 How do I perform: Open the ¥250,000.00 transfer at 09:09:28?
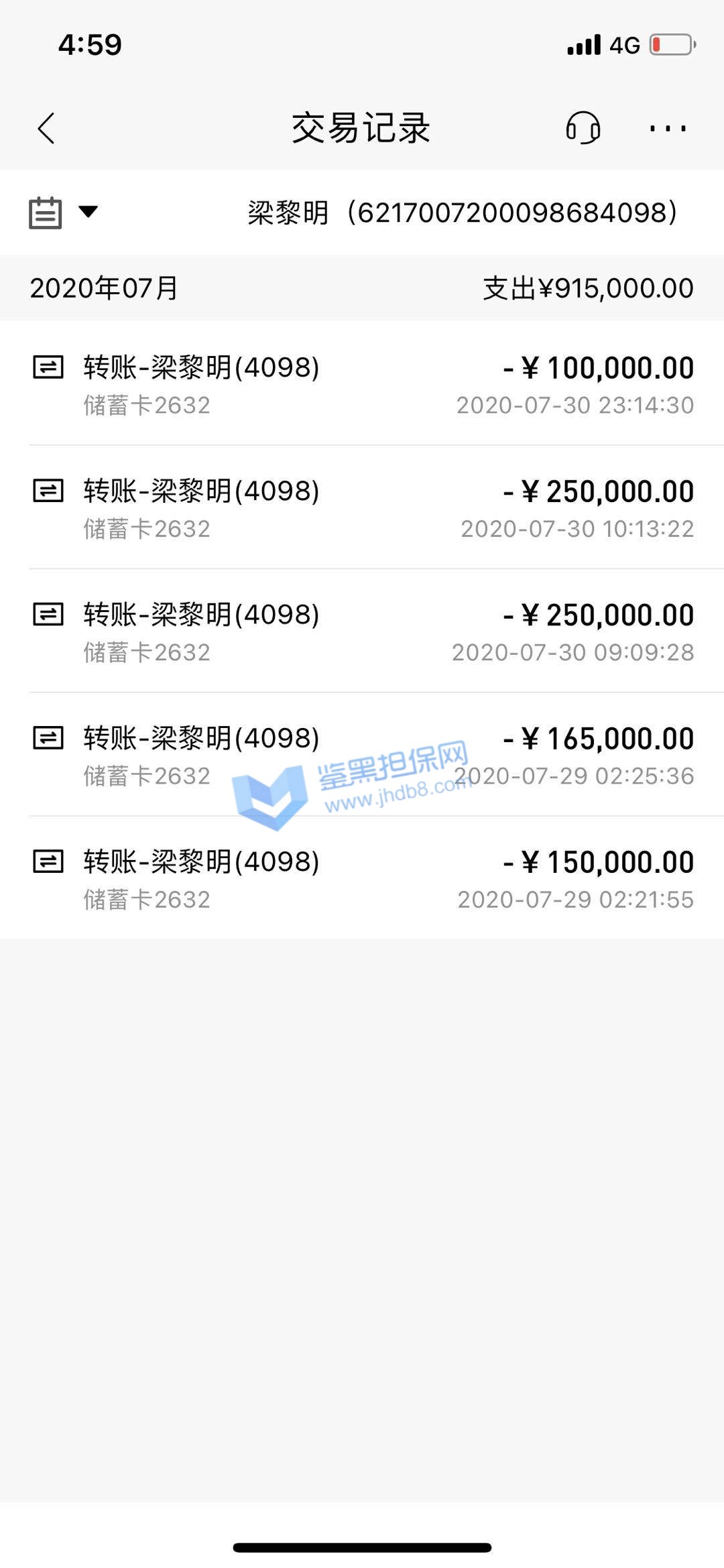coord(362,631)
